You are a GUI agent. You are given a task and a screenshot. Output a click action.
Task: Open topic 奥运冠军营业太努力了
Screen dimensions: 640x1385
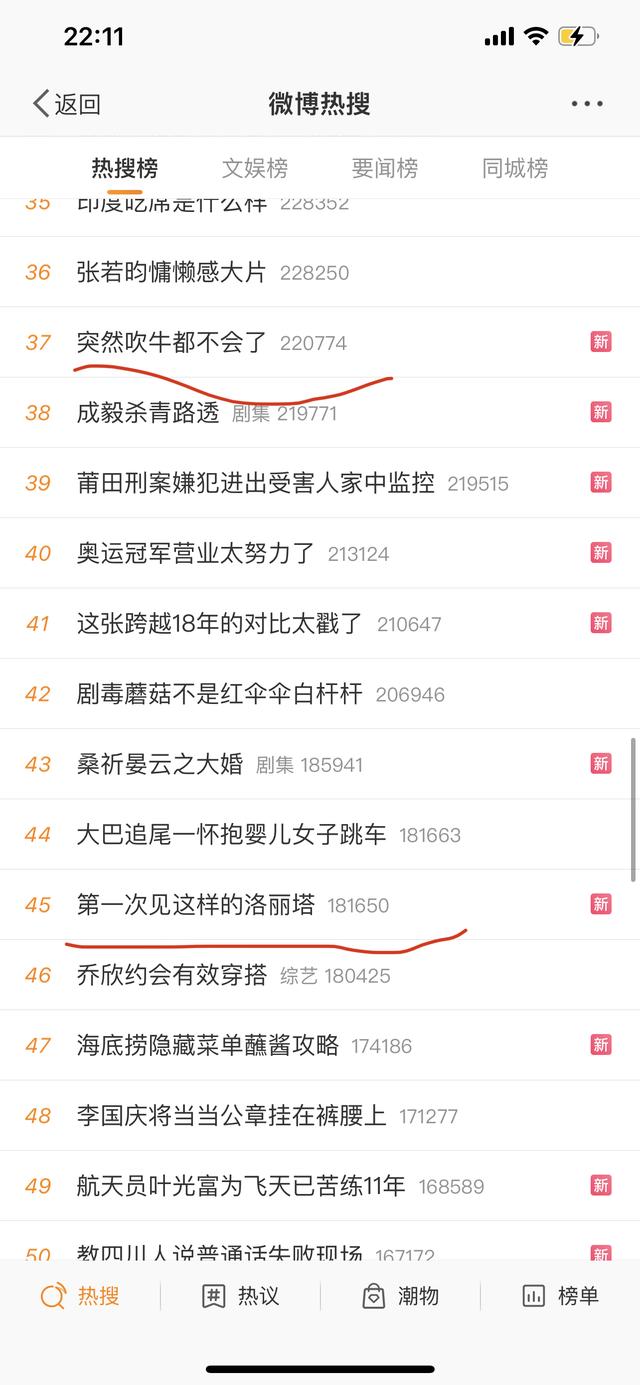(195, 553)
